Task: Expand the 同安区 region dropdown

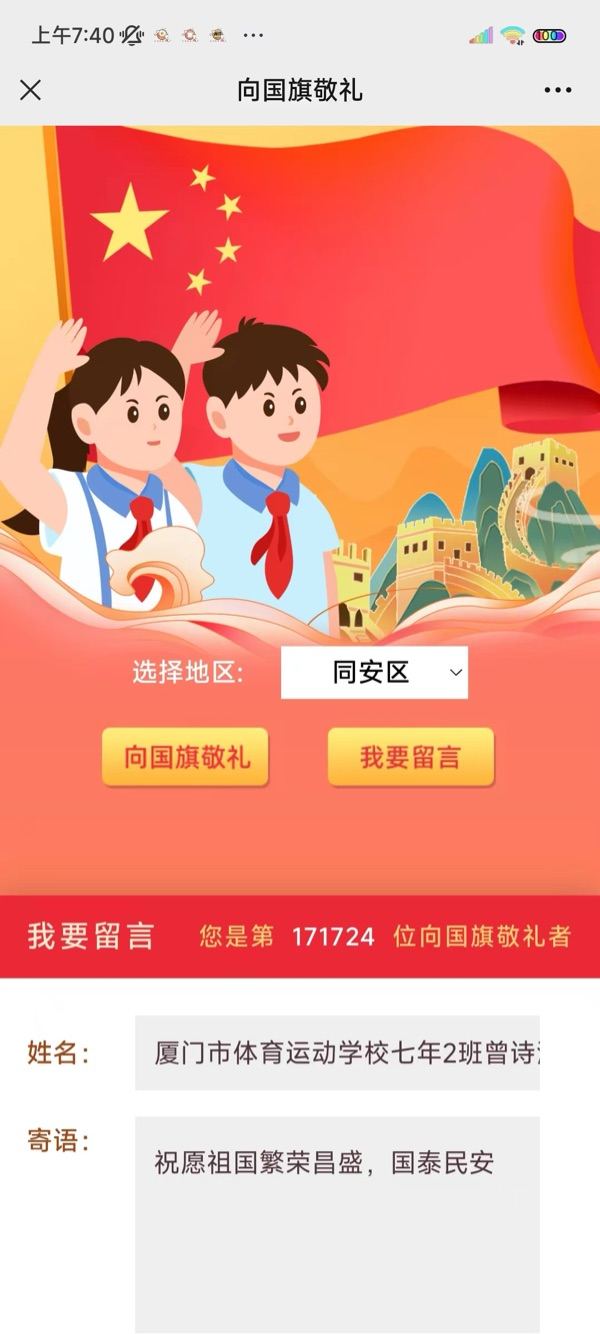Action: [x=374, y=673]
